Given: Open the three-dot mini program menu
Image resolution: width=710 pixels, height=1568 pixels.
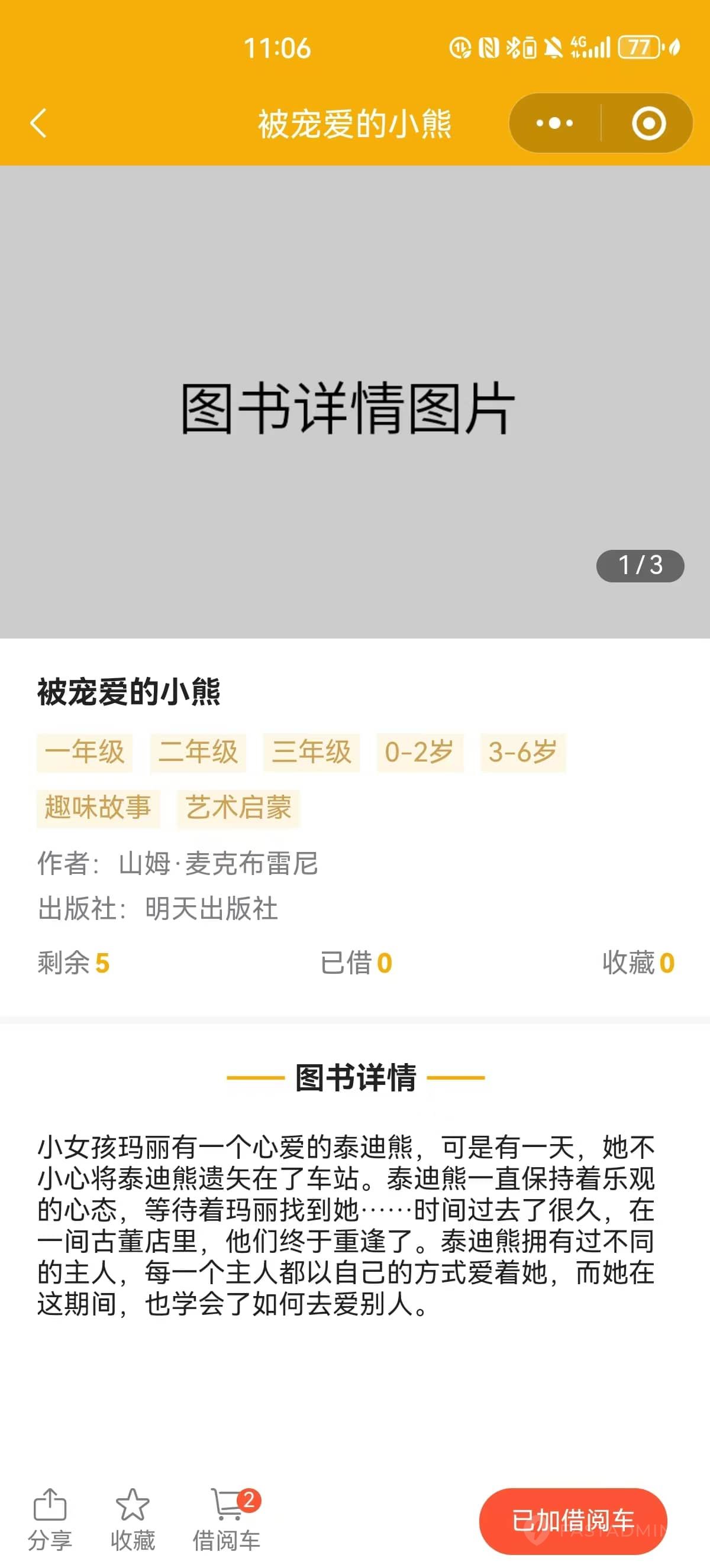Looking at the screenshot, I should point(554,124).
